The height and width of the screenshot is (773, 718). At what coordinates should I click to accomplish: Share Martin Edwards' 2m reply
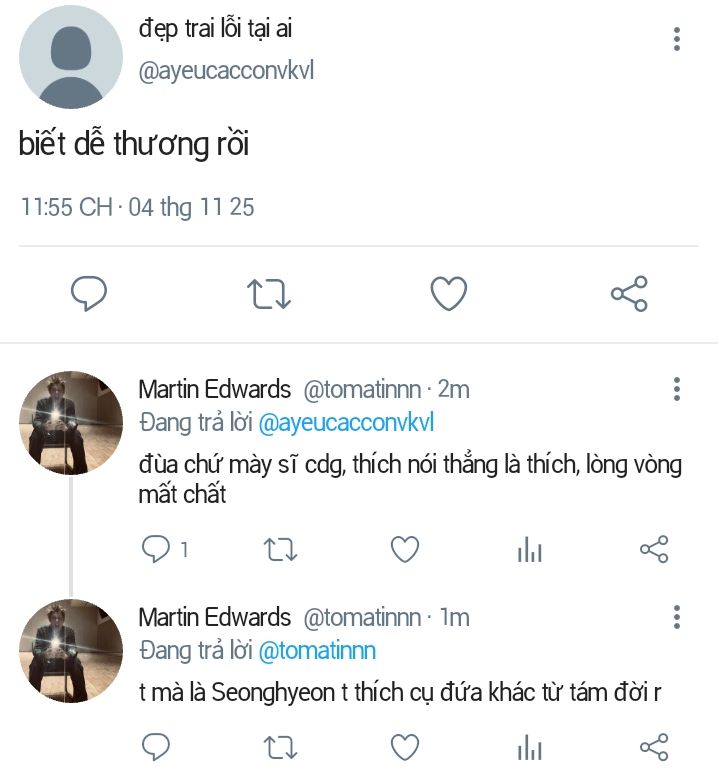click(653, 548)
